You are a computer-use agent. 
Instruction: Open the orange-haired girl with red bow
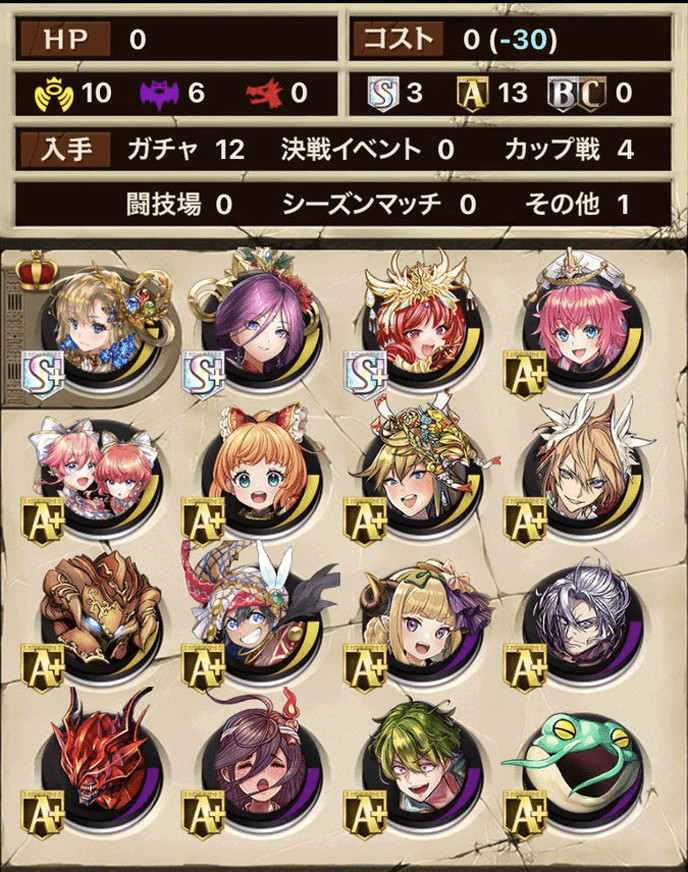tap(260, 475)
